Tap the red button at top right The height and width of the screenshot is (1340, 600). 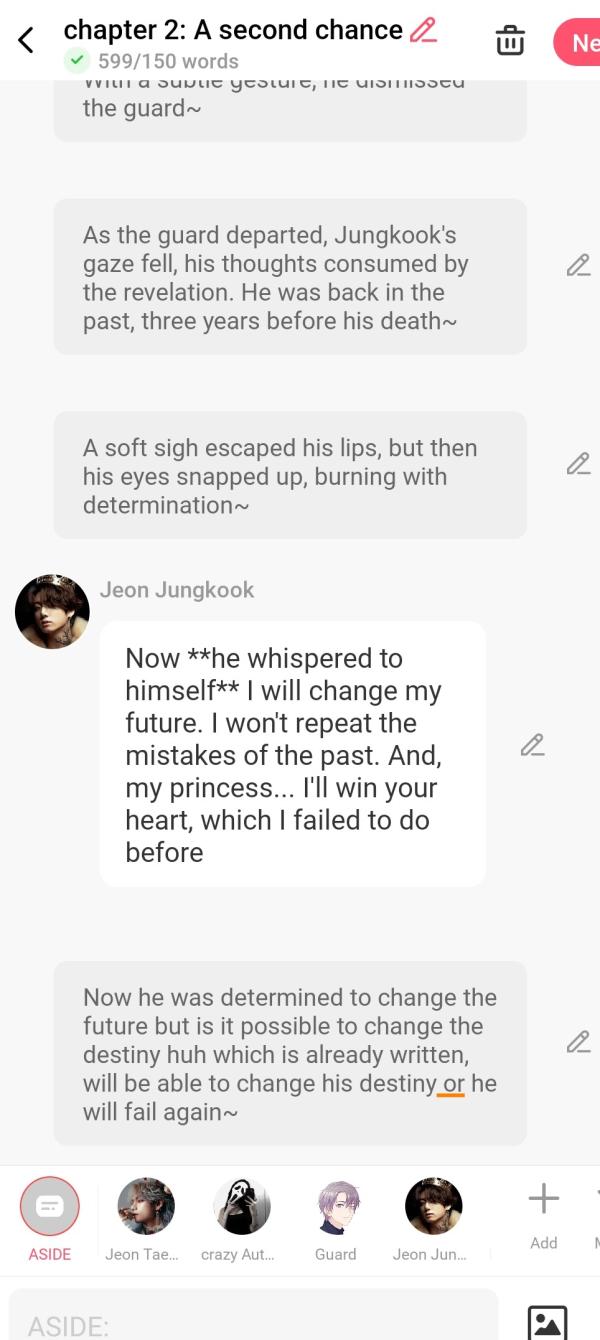click(578, 42)
